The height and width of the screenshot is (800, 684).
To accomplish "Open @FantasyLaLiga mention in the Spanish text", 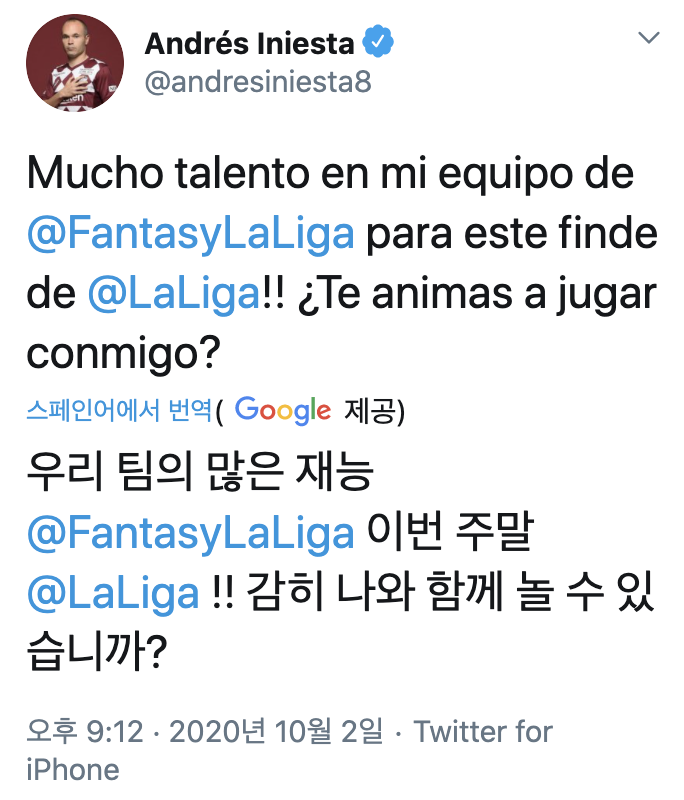I will coord(190,235).
